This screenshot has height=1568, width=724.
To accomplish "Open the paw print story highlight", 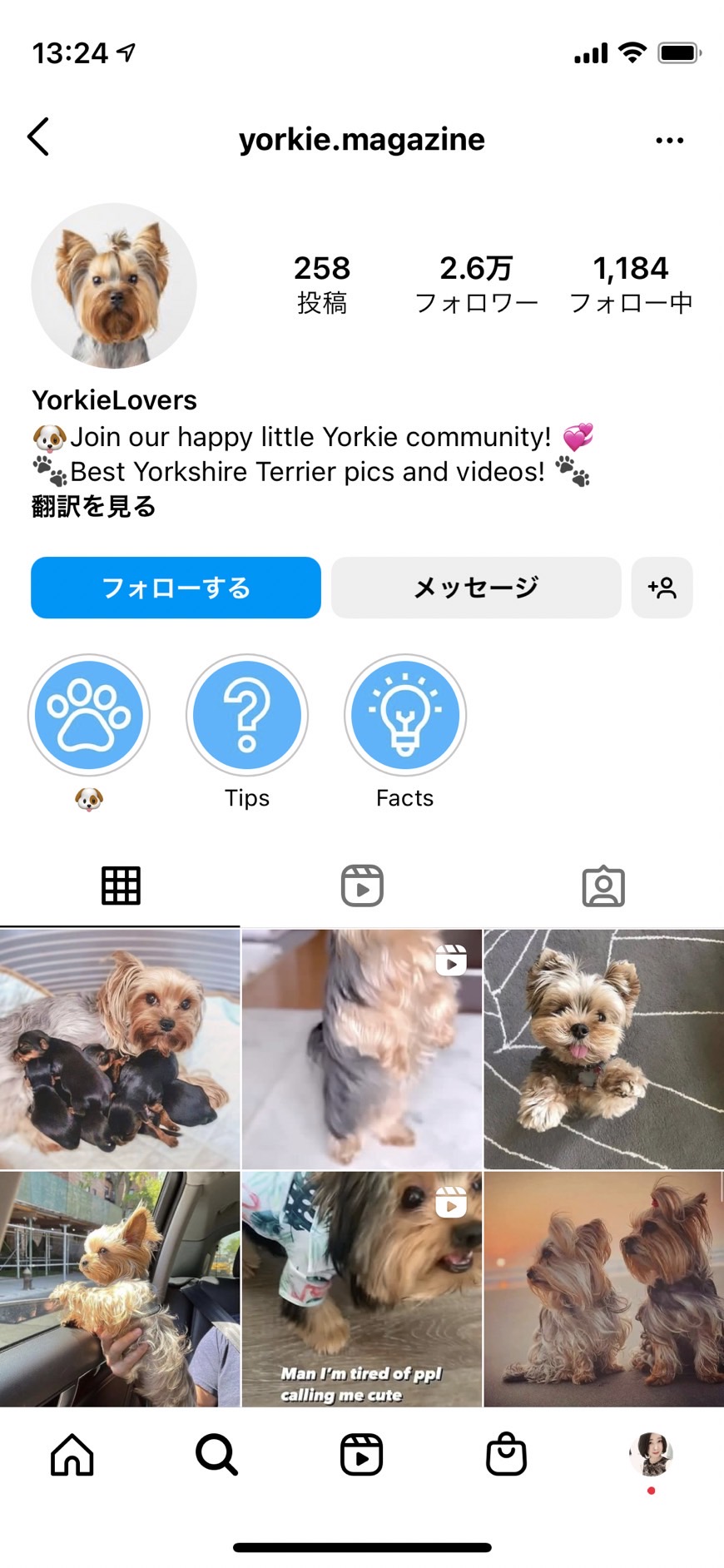I will 88,716.
